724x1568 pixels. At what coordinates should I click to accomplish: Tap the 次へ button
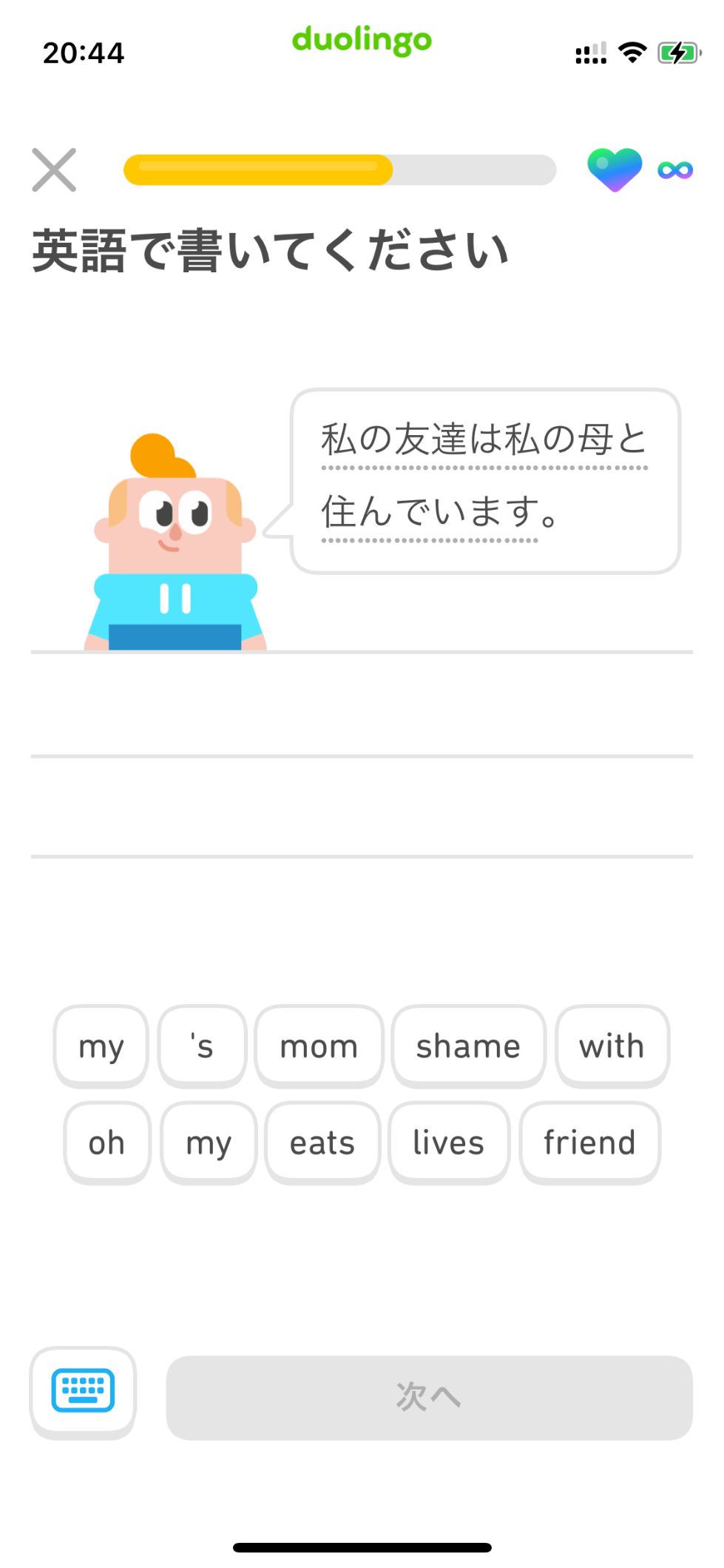coord(429,1396)
